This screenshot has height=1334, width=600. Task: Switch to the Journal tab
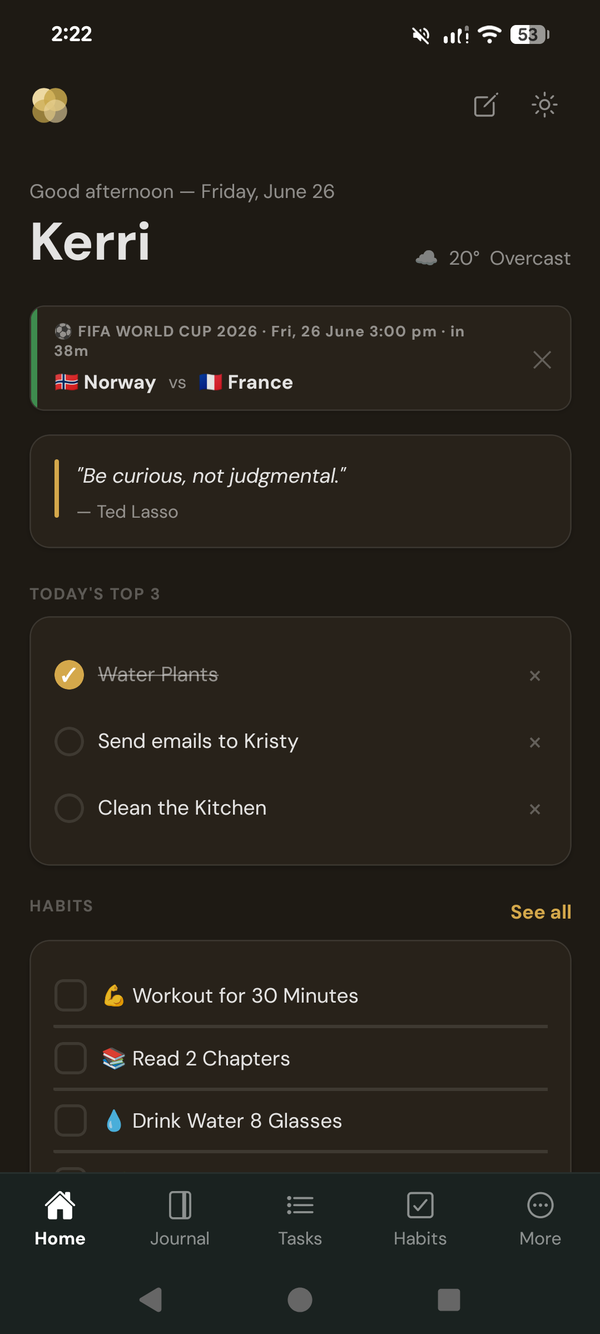pyautogui.click(x=180, y=1219)
